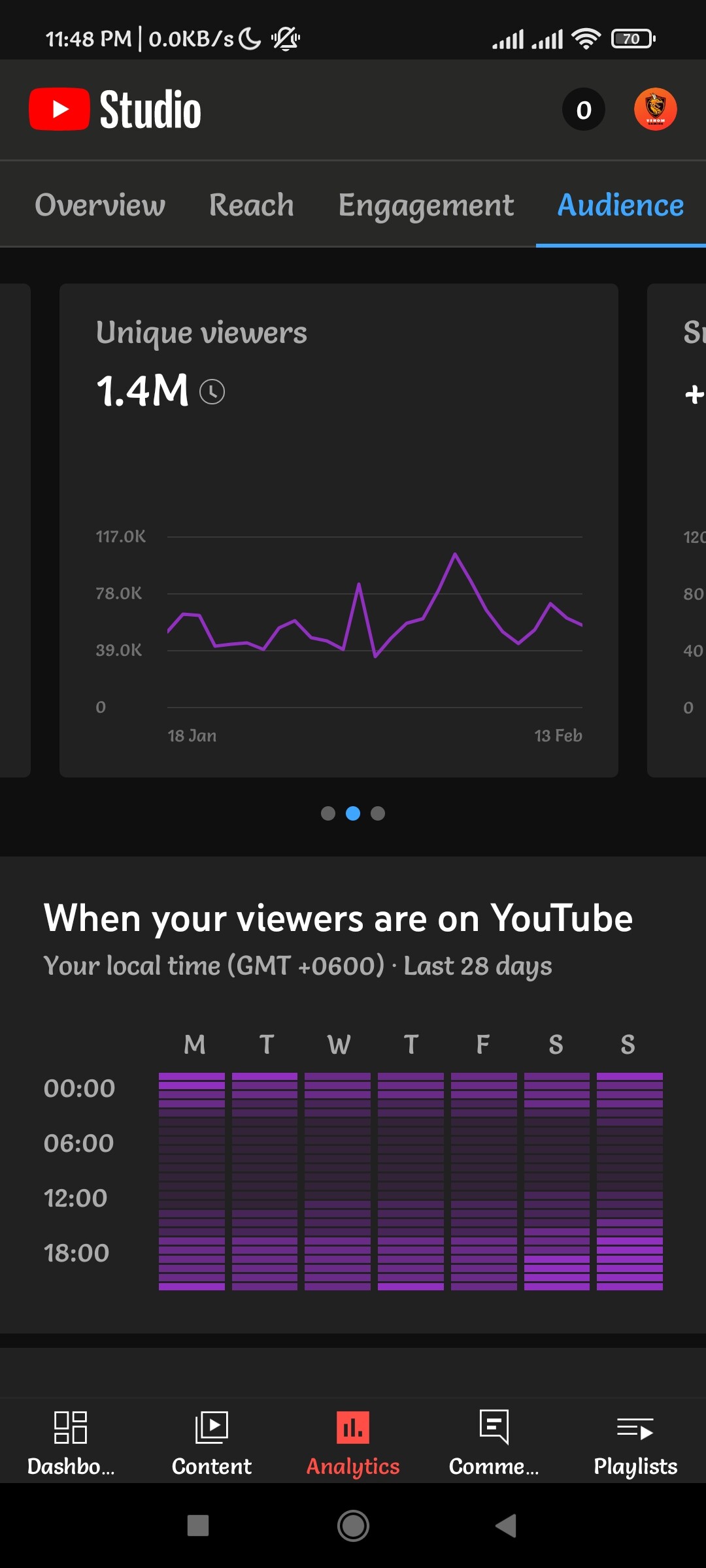Open the Engagement tab
Image resolution: width=706 pixels, height=1568 pixels.
(426, 205)
